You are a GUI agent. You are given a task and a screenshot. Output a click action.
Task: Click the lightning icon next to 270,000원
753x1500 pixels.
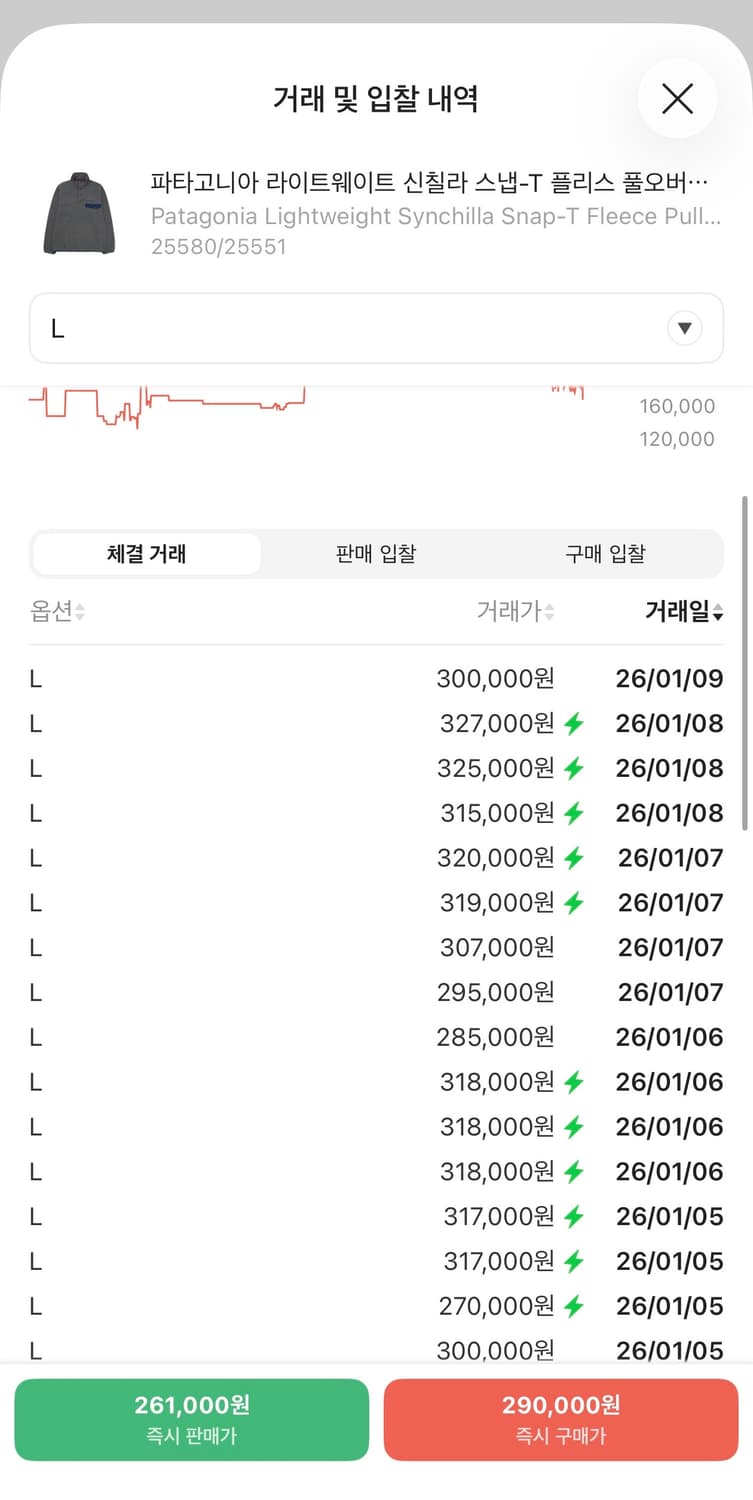click(574, 1306)
